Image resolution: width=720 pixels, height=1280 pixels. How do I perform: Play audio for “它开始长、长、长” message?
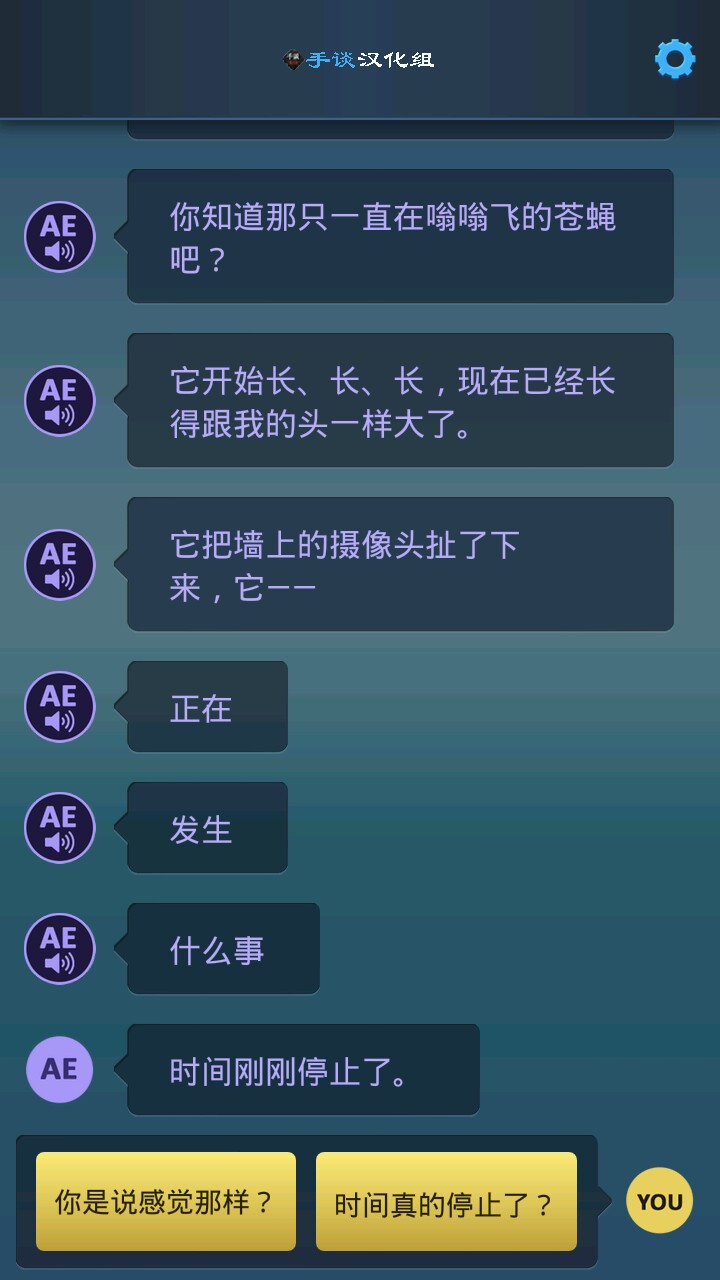59,400
